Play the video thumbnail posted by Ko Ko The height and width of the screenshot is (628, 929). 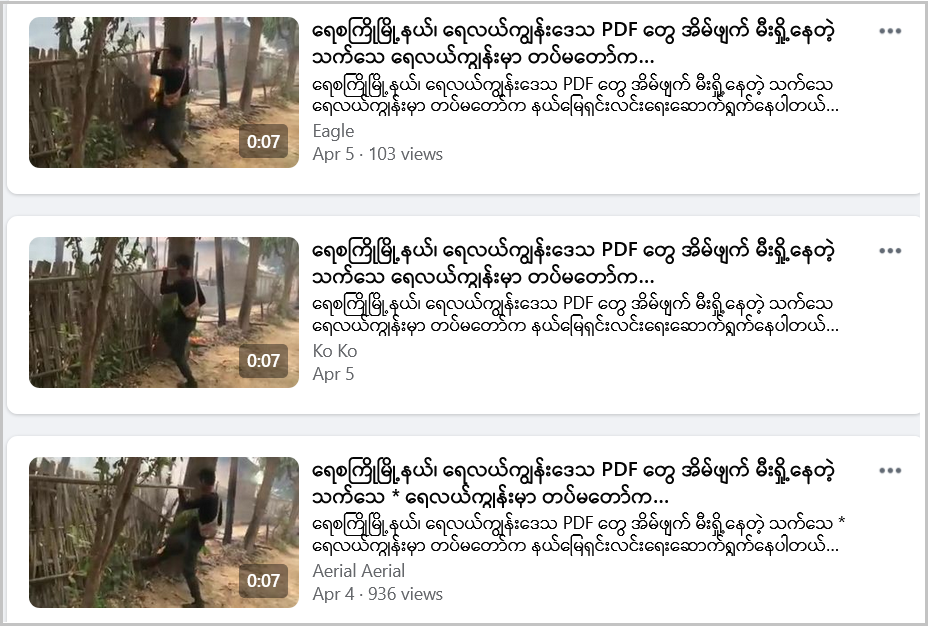click(163, 312)
